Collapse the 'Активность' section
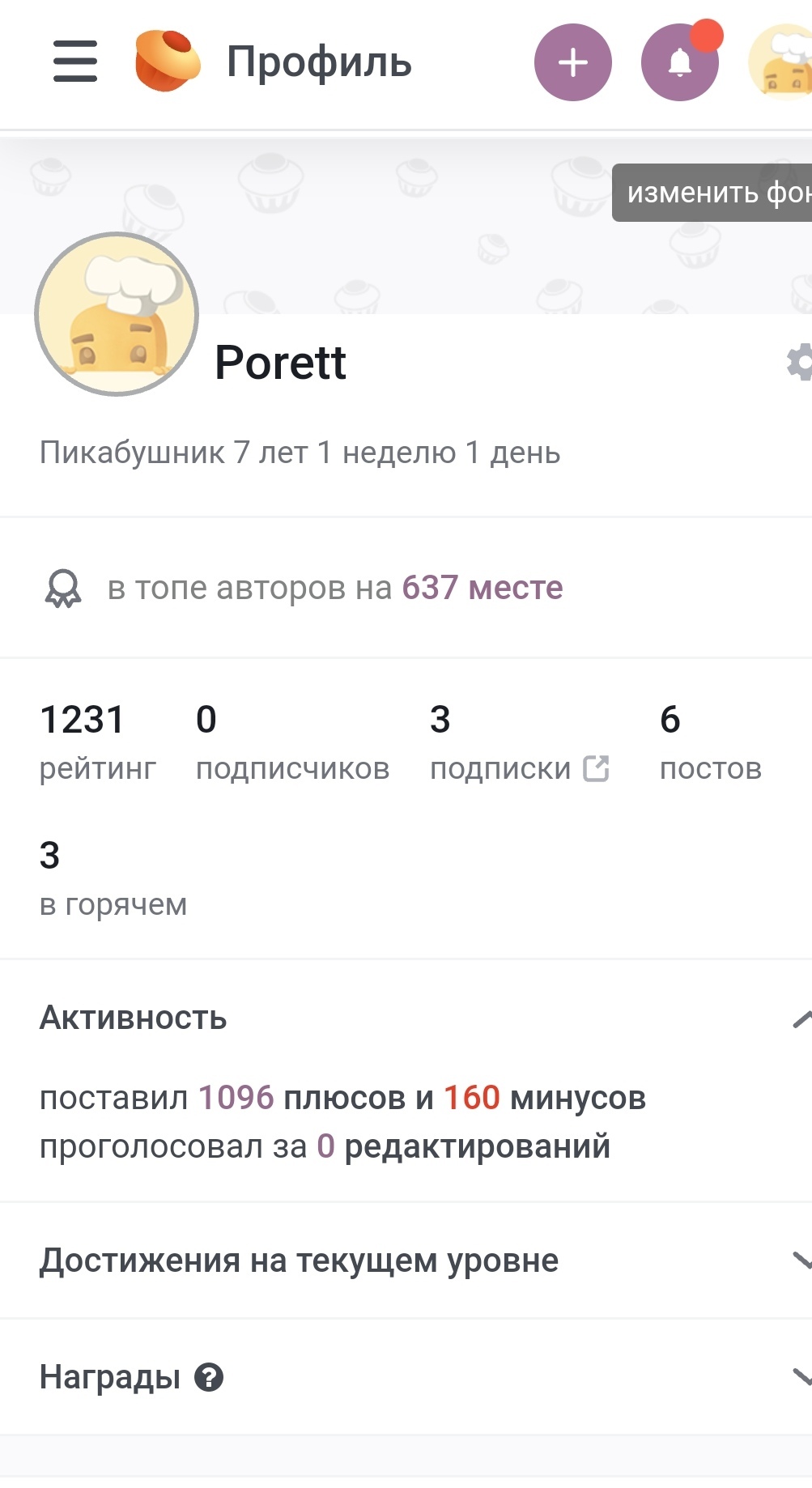 click(800, 1019)
